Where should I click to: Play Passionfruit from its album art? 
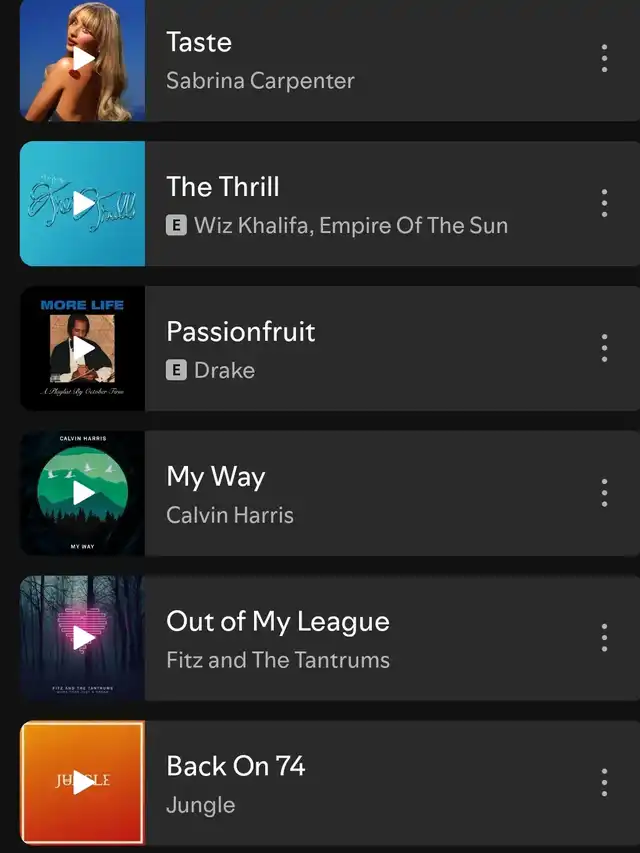click(83, 348)
